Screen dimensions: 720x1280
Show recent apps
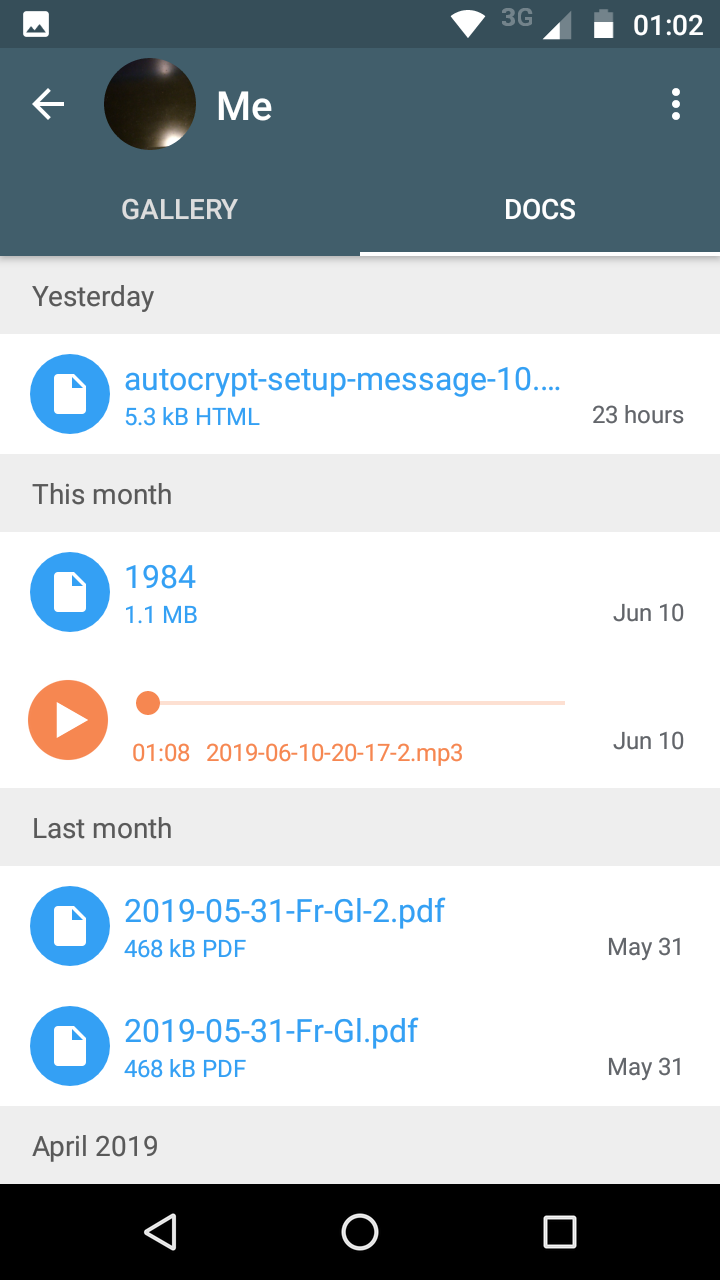point(560,1232)
